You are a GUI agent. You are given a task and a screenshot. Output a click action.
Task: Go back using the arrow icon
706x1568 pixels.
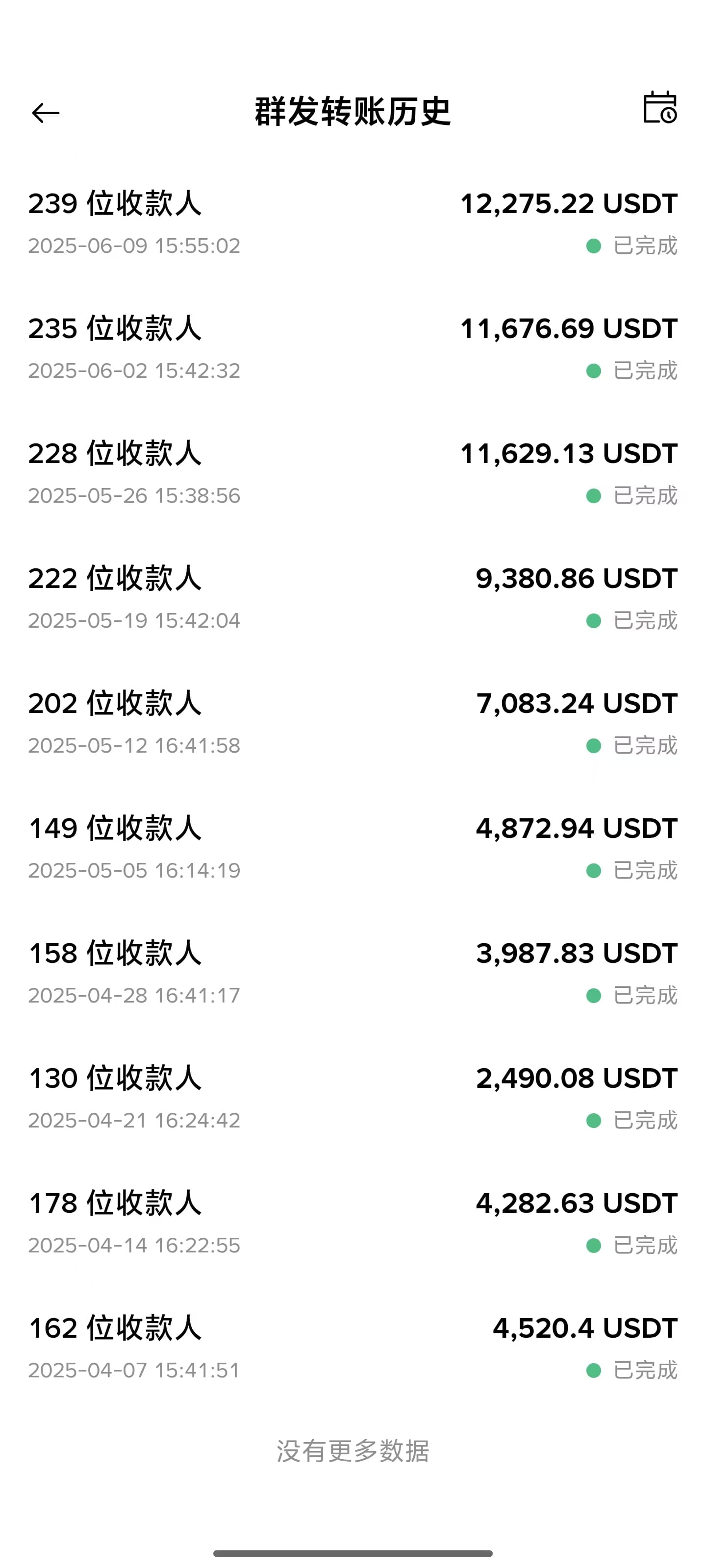[46, 113]
